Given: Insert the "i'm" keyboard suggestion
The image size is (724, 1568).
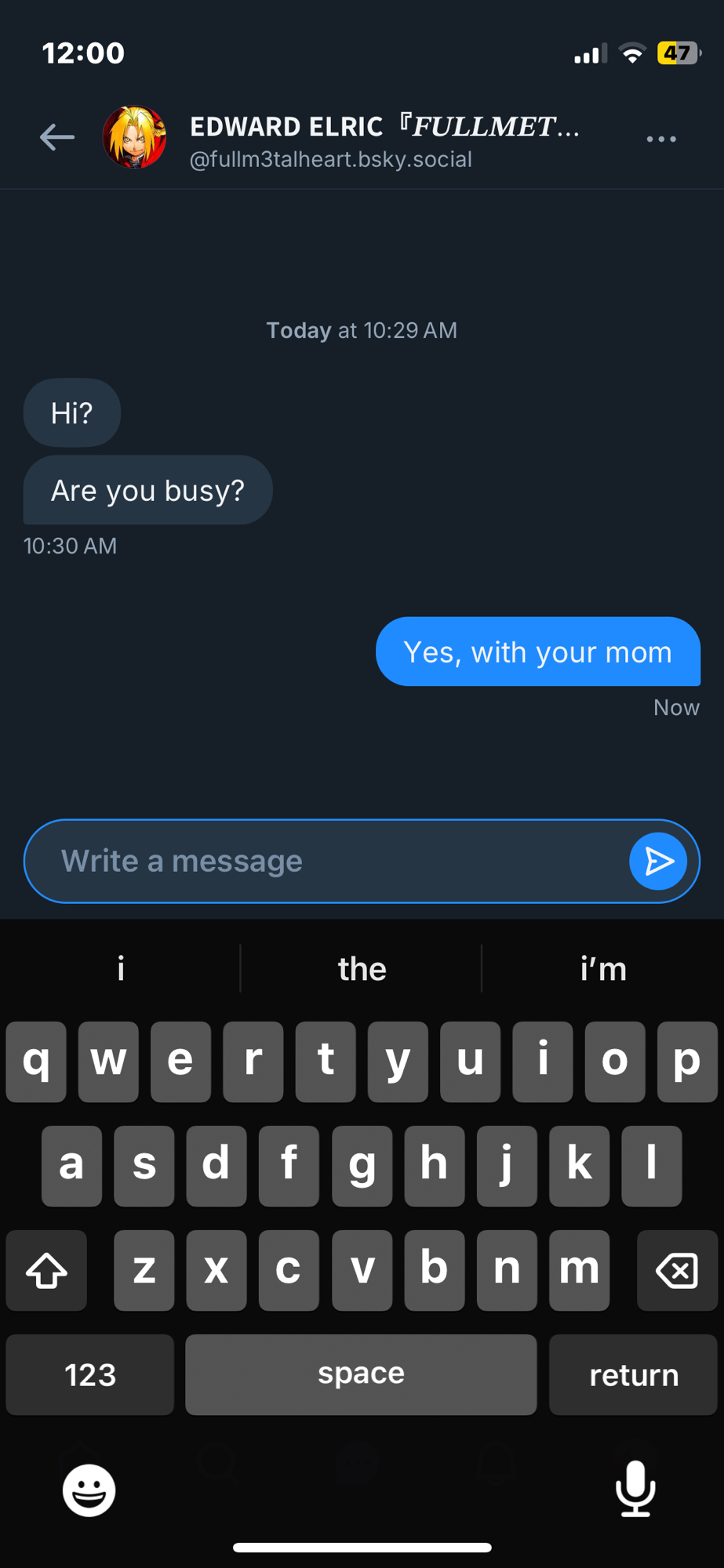Looking at the screenshot, I should click(x=602, y=969).
